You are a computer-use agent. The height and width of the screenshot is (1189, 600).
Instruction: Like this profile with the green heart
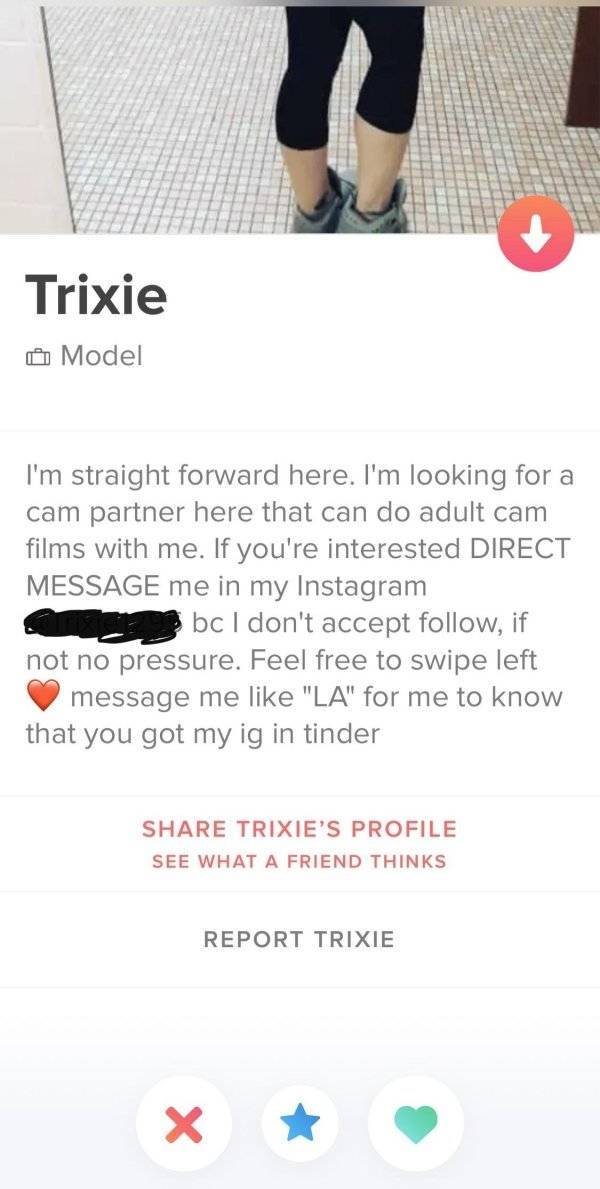[x=416, y=1122]
